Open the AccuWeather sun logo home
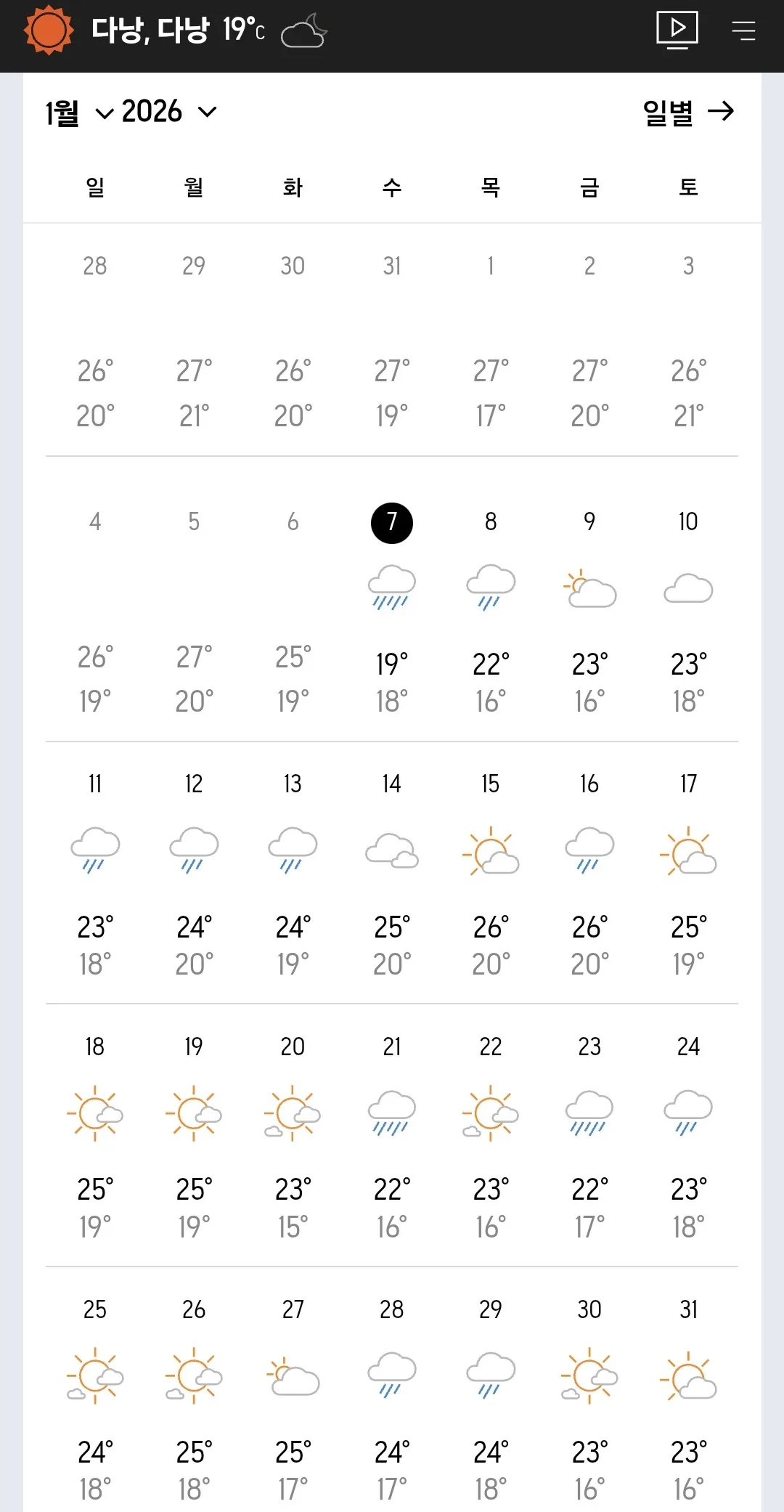This screenshot has height=1512, width=784. click(49, 30)
